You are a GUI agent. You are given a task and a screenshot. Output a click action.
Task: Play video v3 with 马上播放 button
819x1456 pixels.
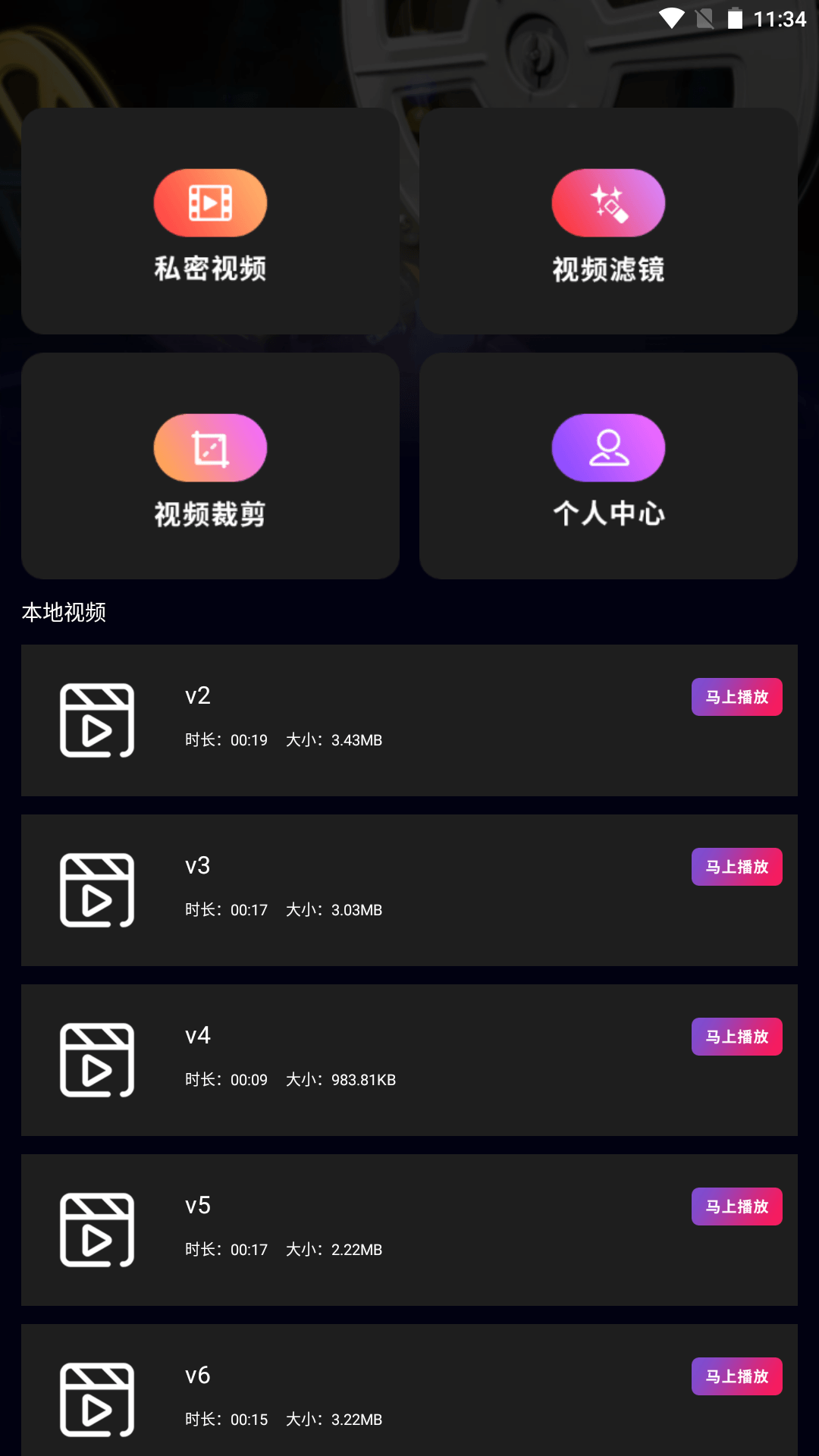pyautogui.click(x=736, y=866)
